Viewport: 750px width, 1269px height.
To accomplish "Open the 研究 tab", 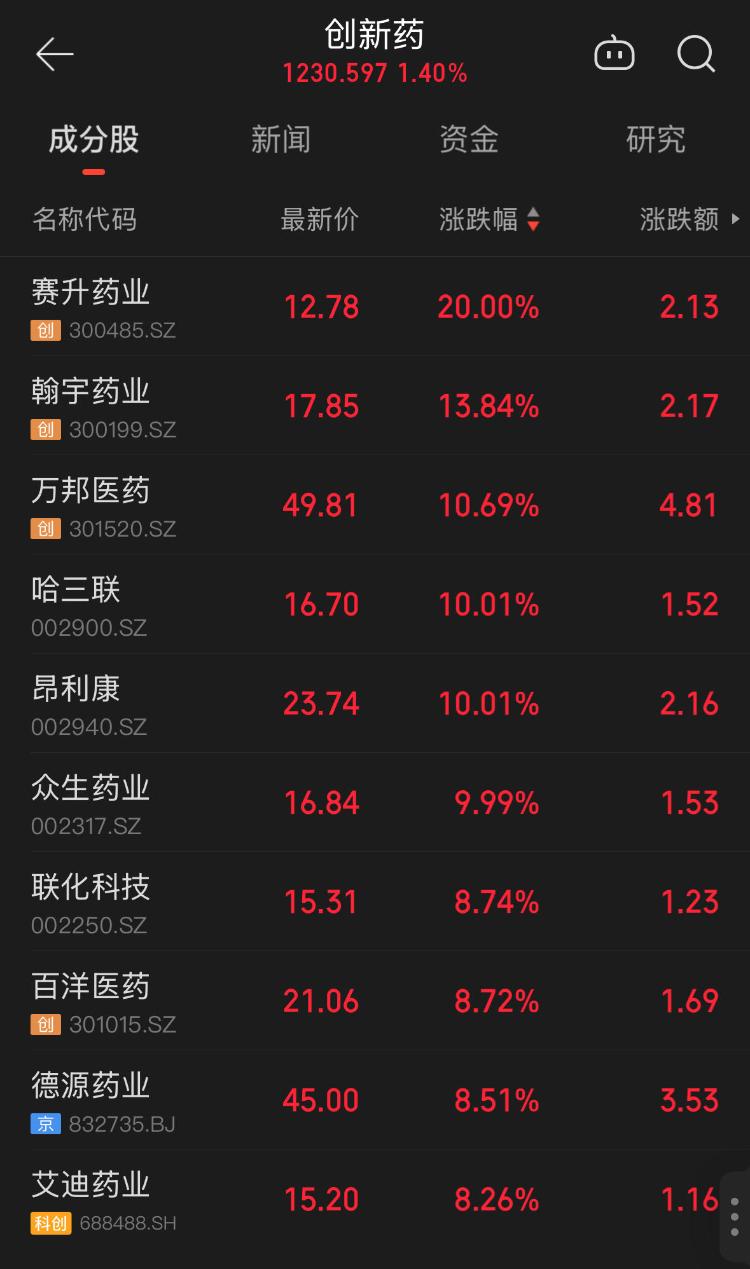I will click(x=655, y=140).
